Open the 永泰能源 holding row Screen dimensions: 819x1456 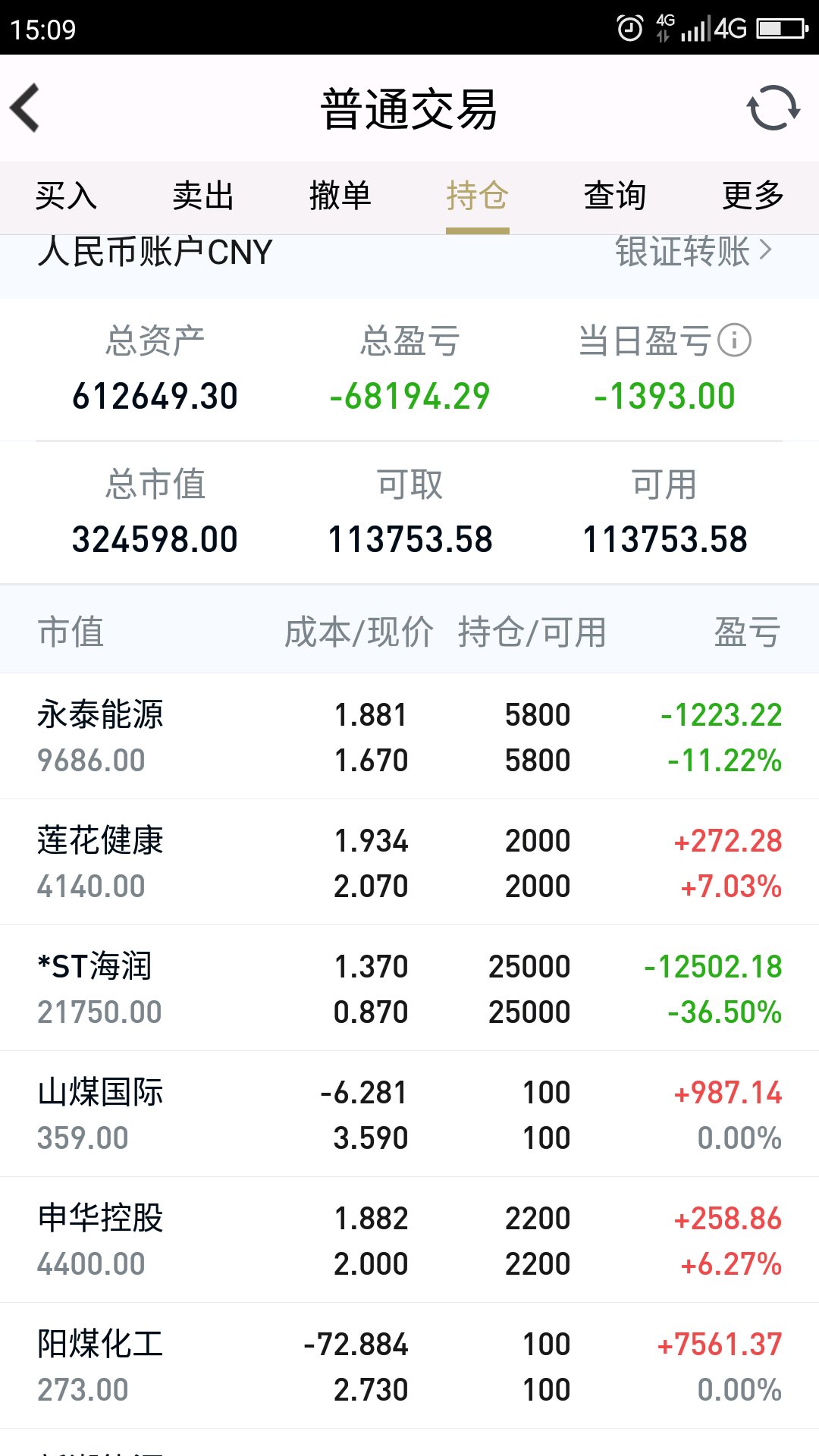(x=409, y=737)
